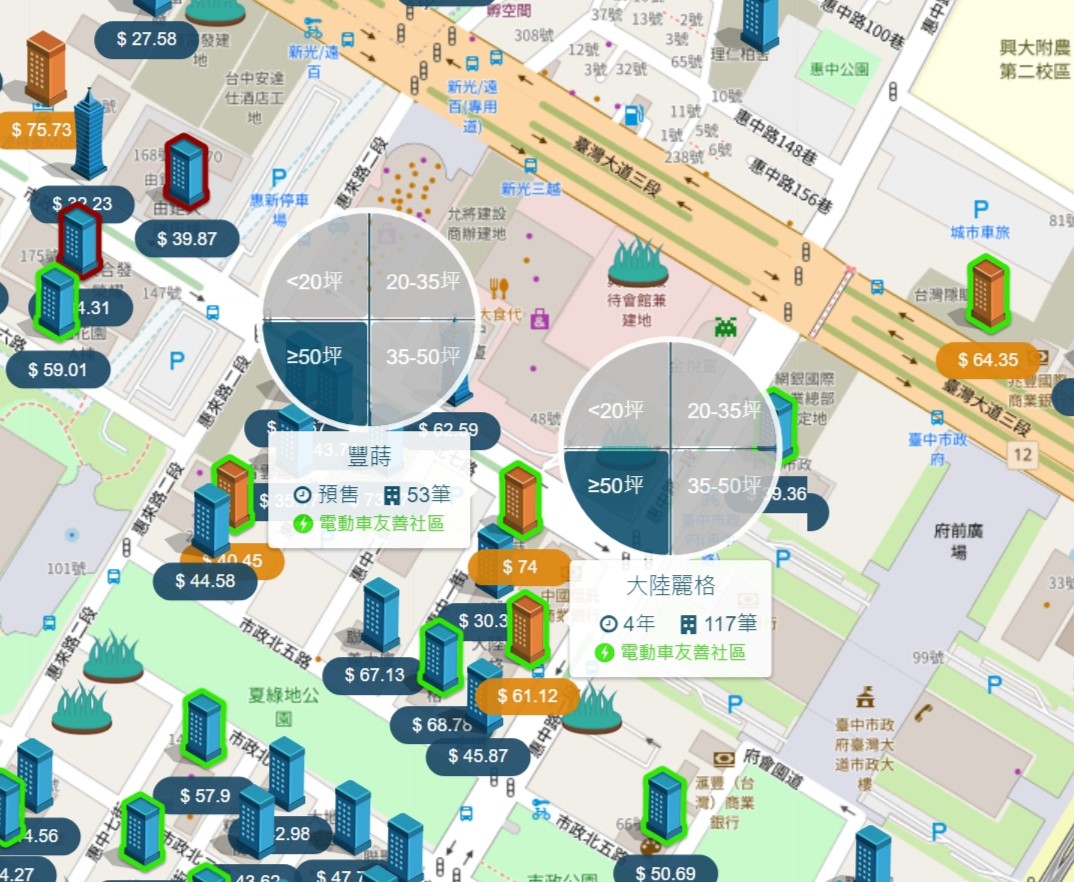Select <20坪 in the 大陸麗格 size wheel

(616, 410)
